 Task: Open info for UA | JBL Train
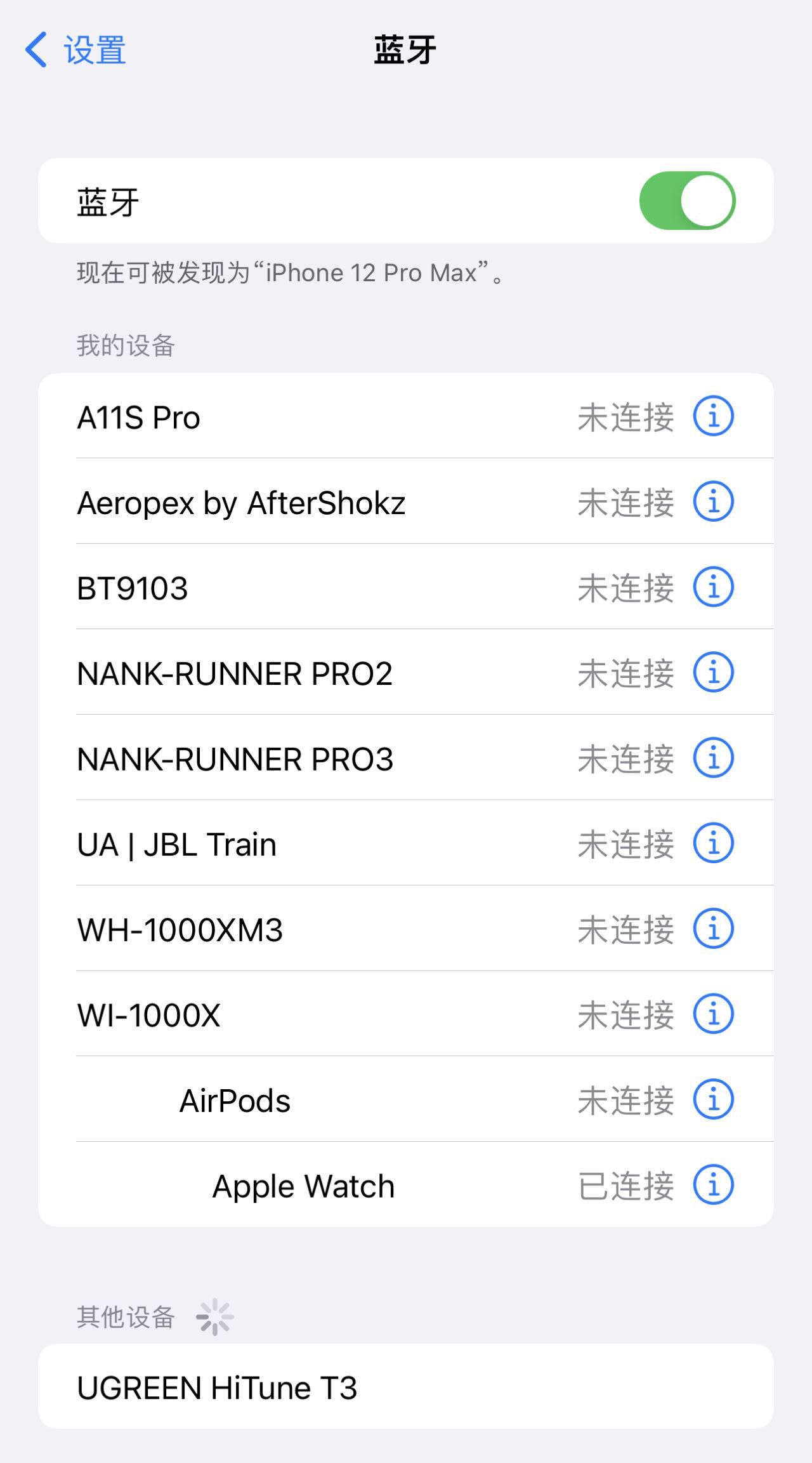(713, 844)
